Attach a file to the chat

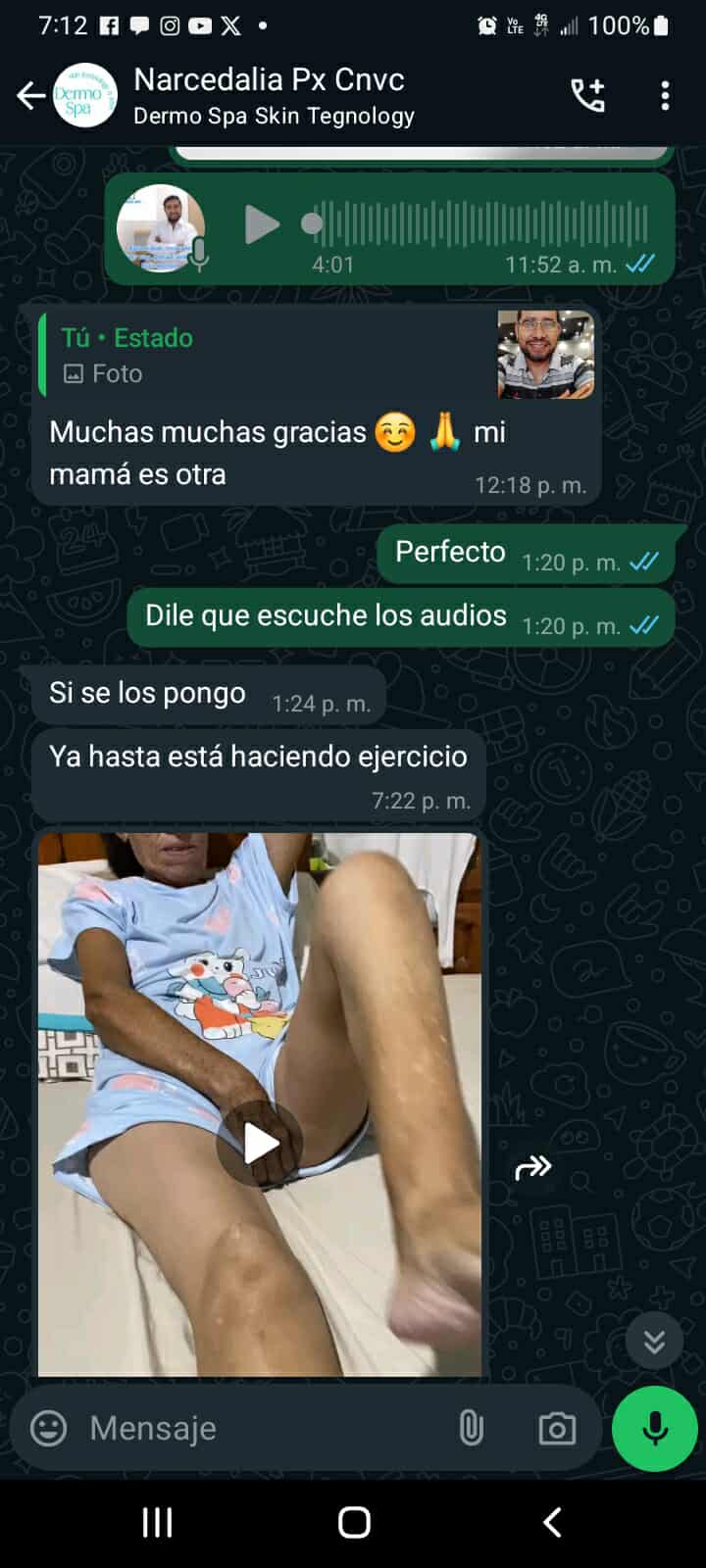pos(472,1428)
